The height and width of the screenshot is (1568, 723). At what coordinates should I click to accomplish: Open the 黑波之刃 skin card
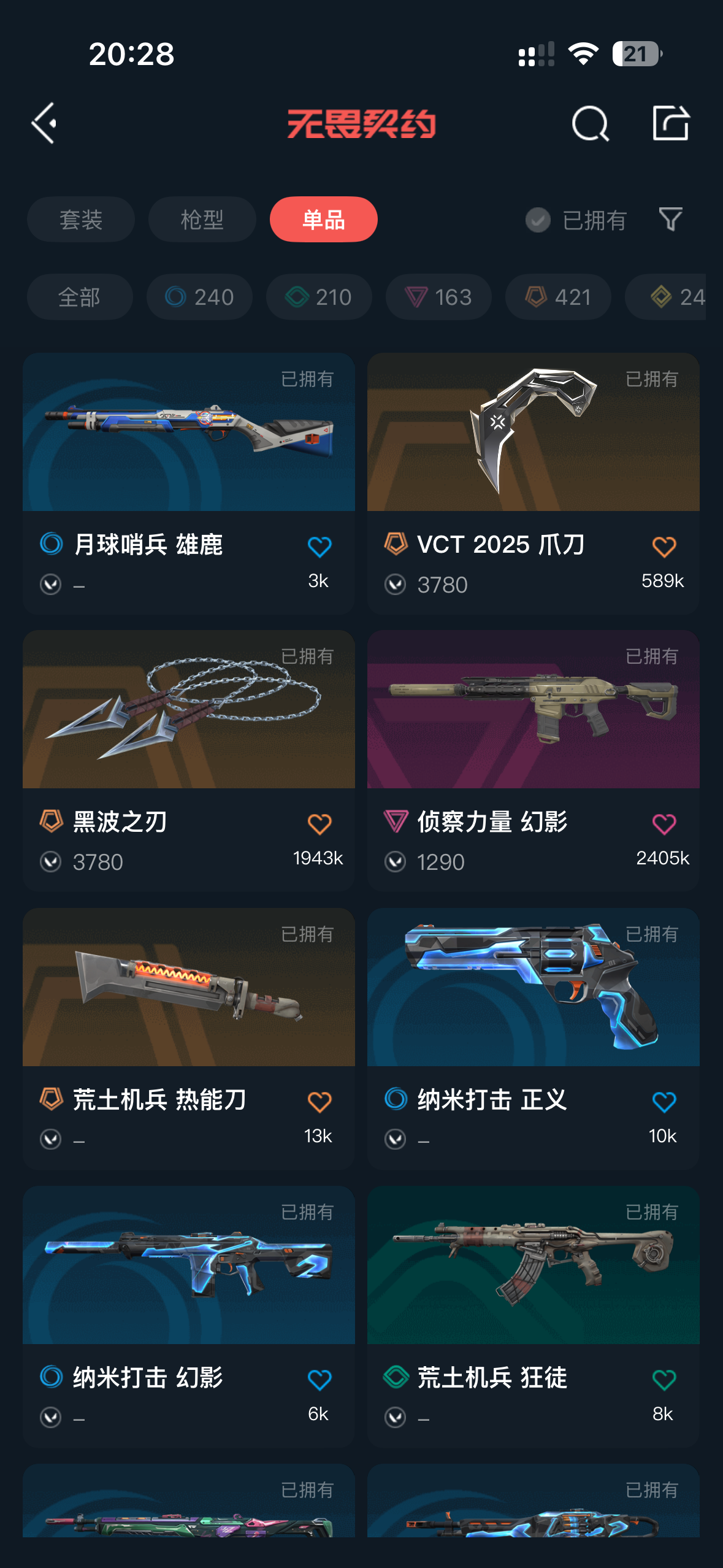click(188, 710)
